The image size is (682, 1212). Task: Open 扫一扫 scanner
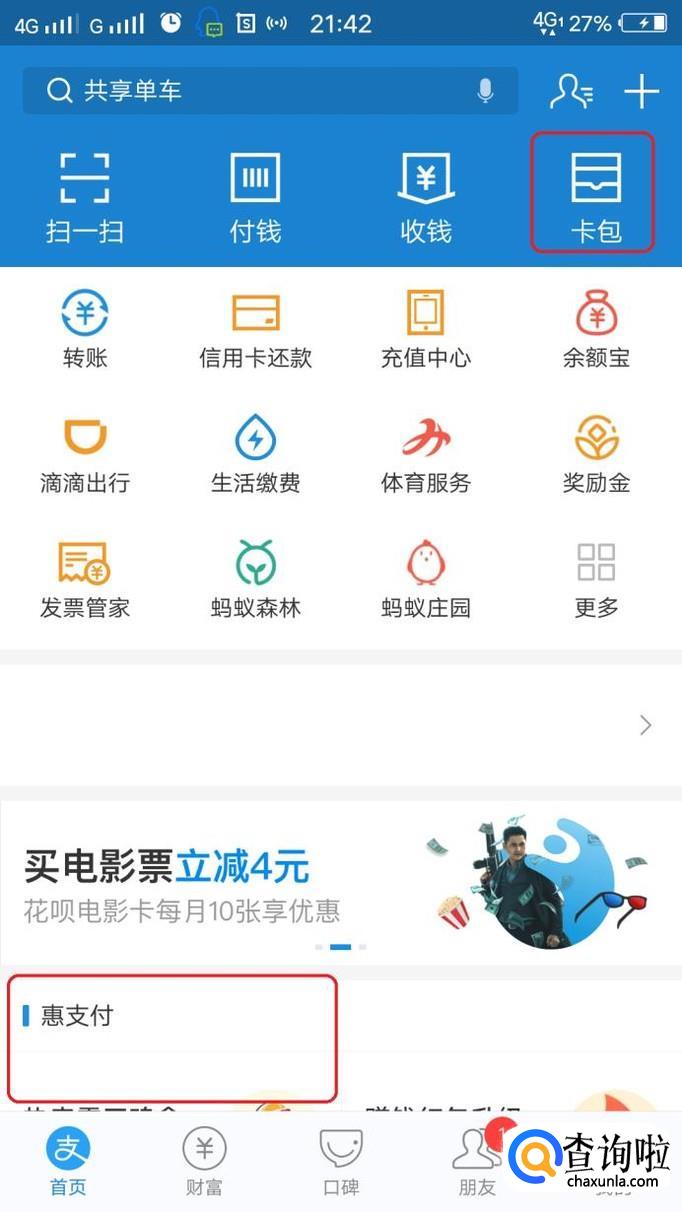point(85,197)
